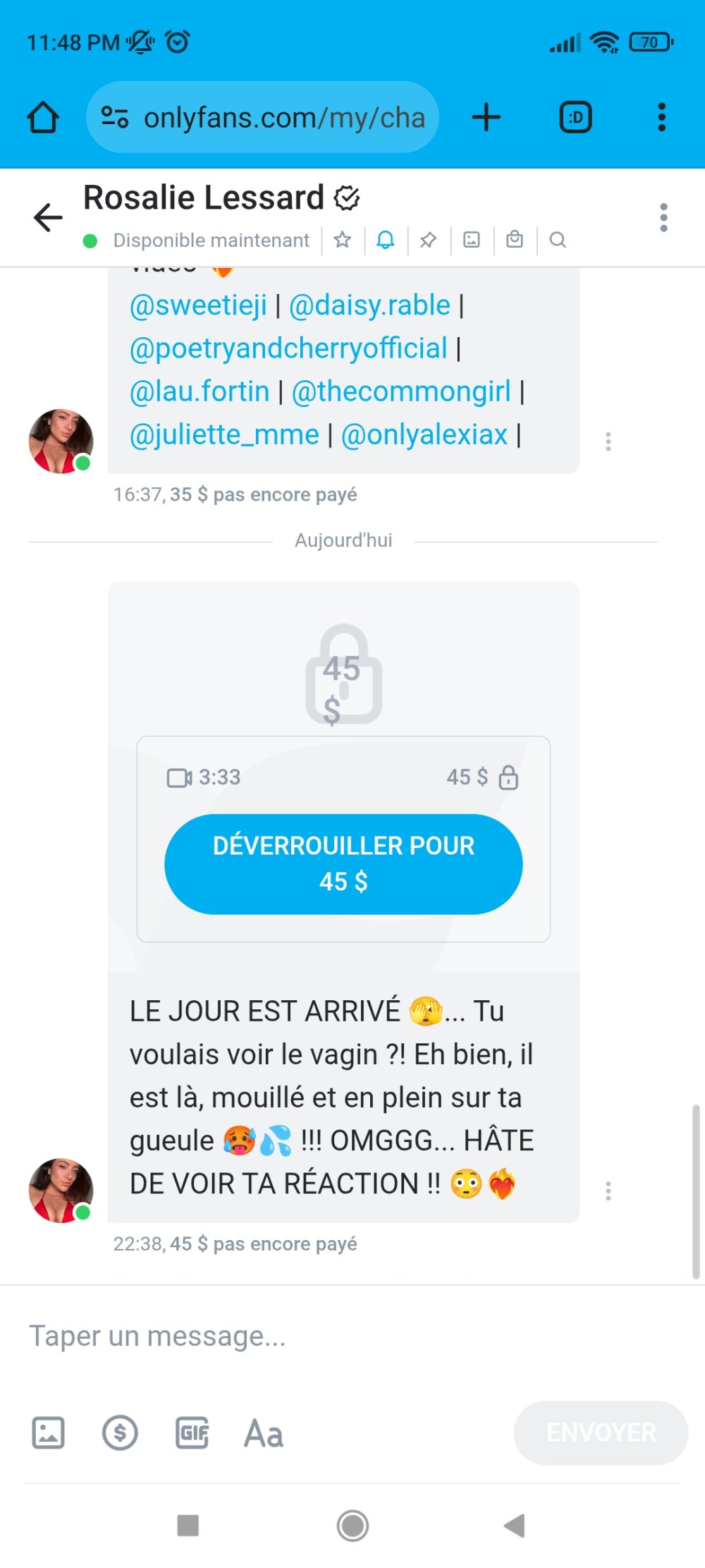The width and height of the screenshot is (705, 1568).
Task: Open the chat overflow menu beside Rosalie Lessard
Action: point(663,218)
